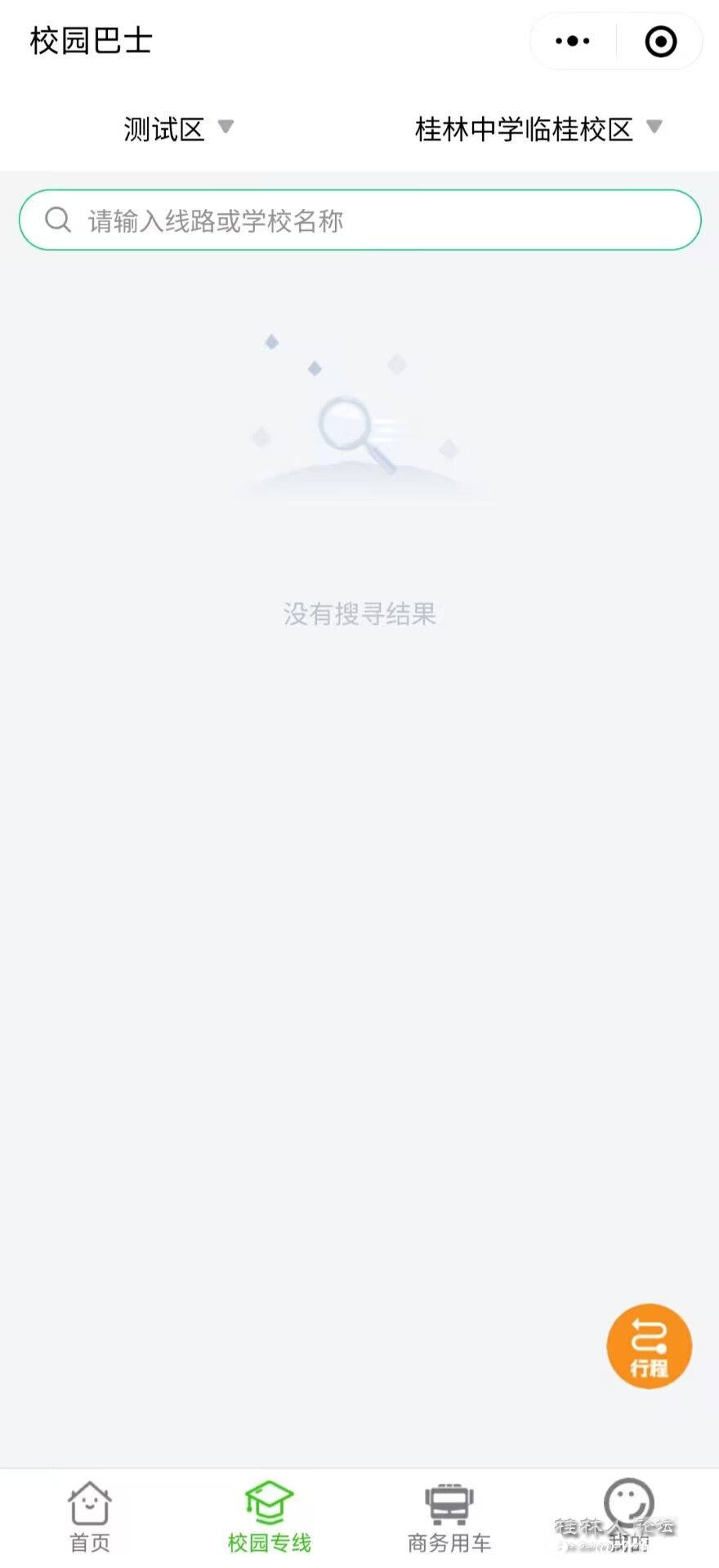Screen dimensions: 719x1568
Task: Click the search input field
Action: 359,219
